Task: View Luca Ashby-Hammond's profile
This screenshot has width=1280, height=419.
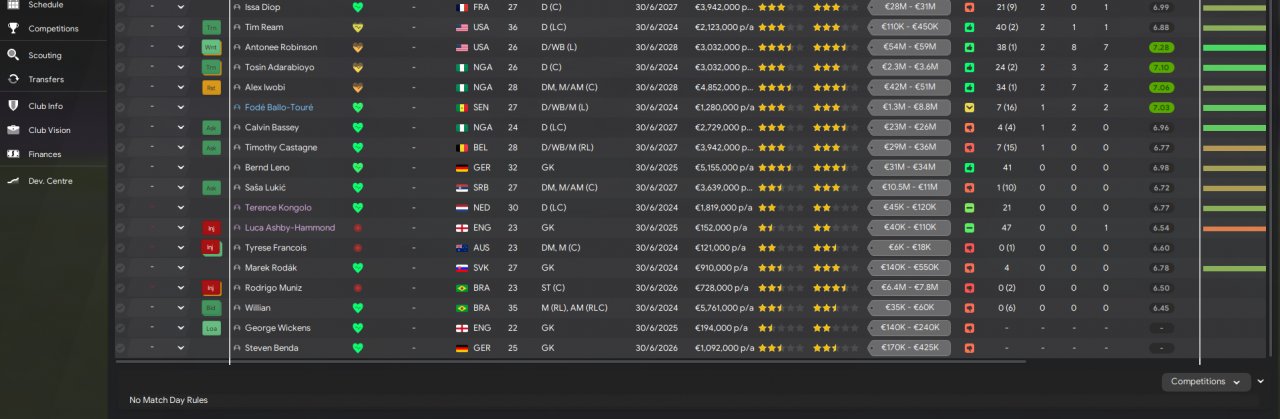Action: (x=290, y=227)
